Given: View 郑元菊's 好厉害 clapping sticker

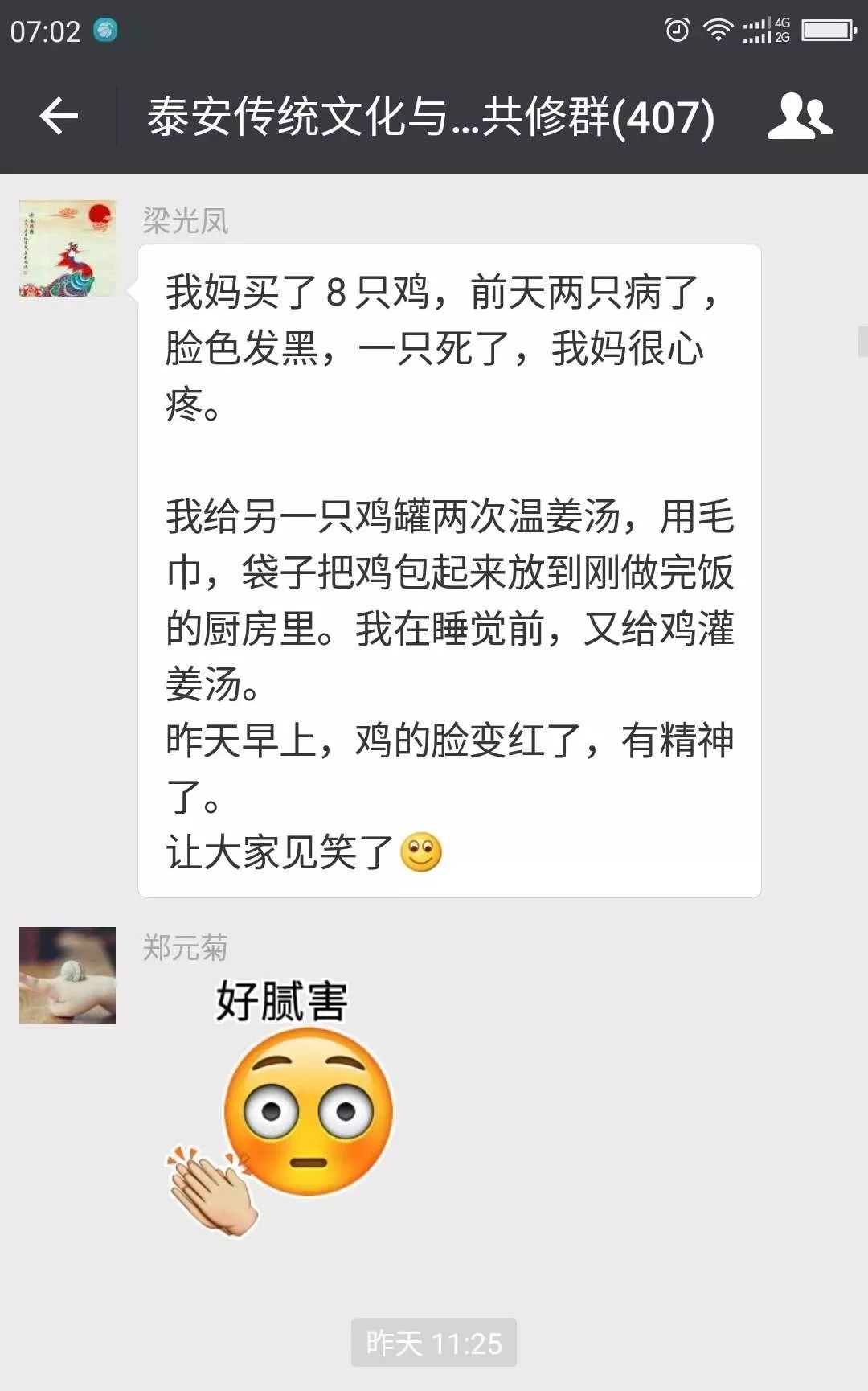Looking at the screenshot, I should point(280,1107).
